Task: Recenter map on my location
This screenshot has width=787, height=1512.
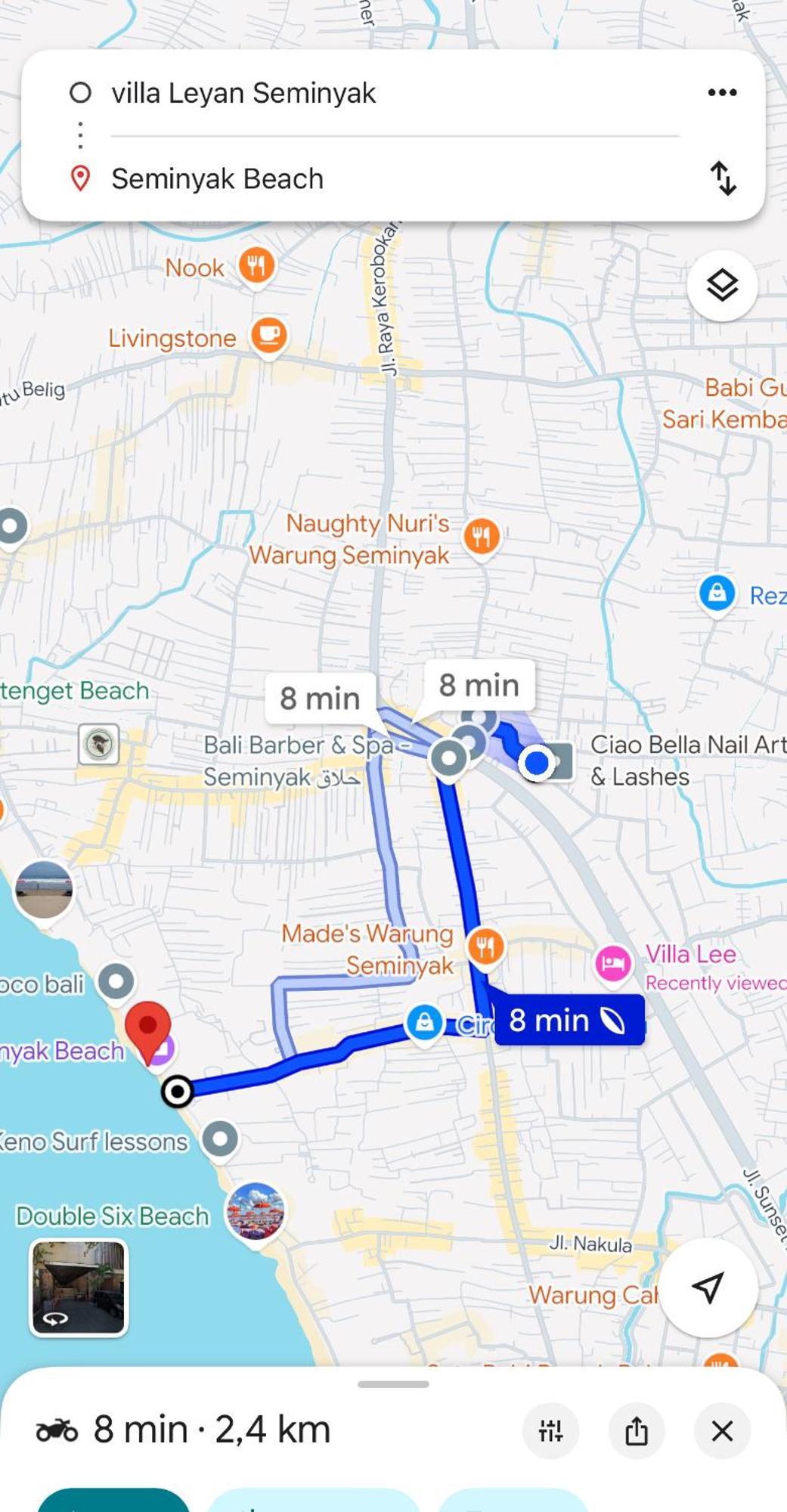Action: 708,1287
